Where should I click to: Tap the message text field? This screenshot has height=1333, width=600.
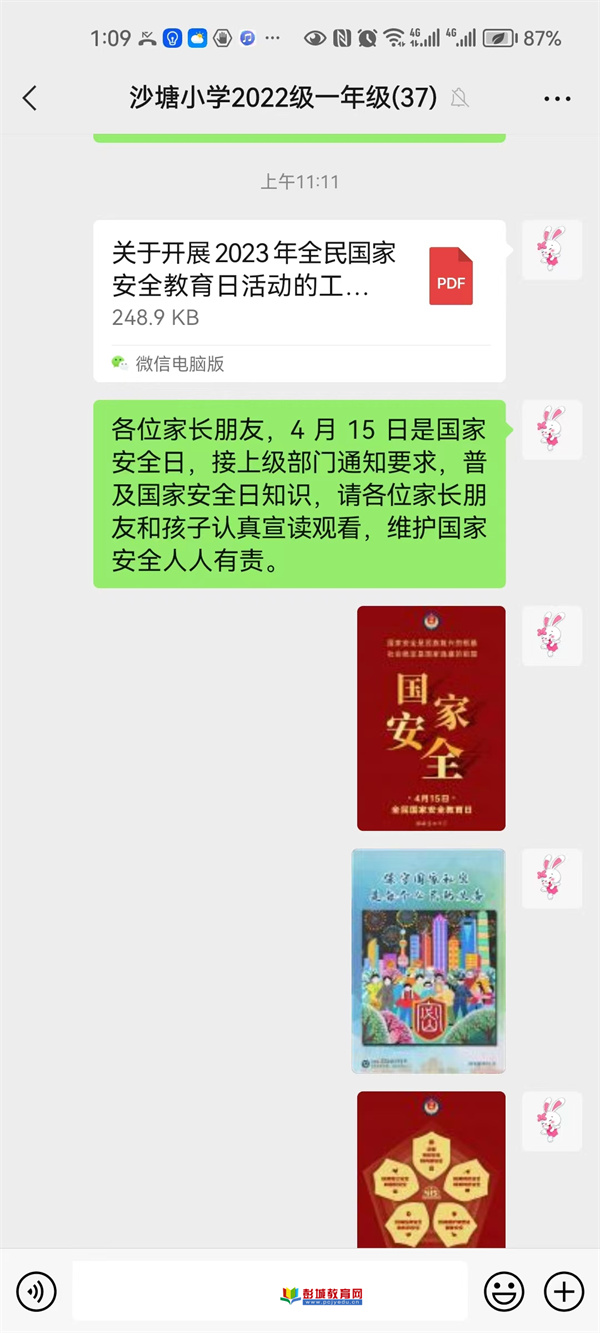pyautogui.click(x=270, y=1291)
